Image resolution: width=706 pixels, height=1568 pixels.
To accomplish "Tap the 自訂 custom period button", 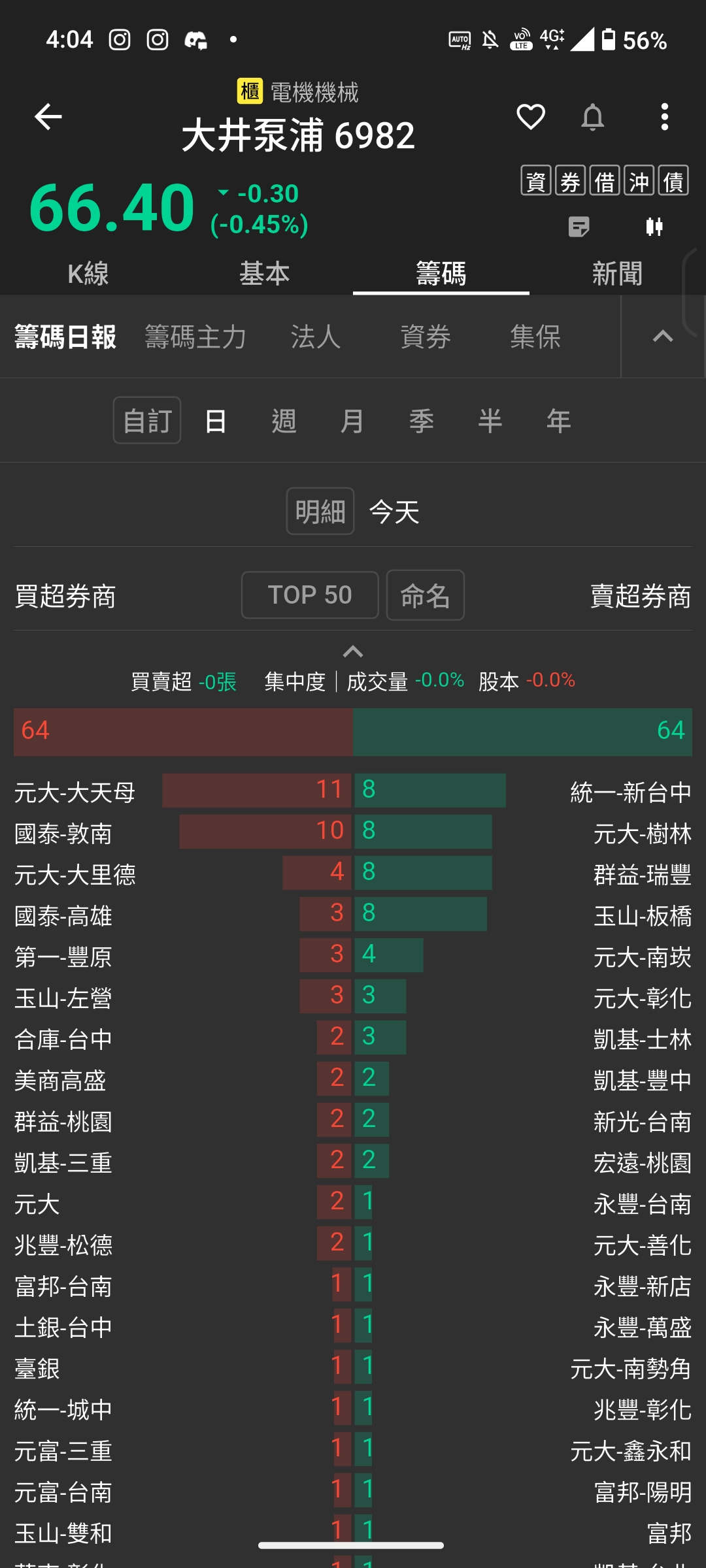I will (x=147, y=421).
